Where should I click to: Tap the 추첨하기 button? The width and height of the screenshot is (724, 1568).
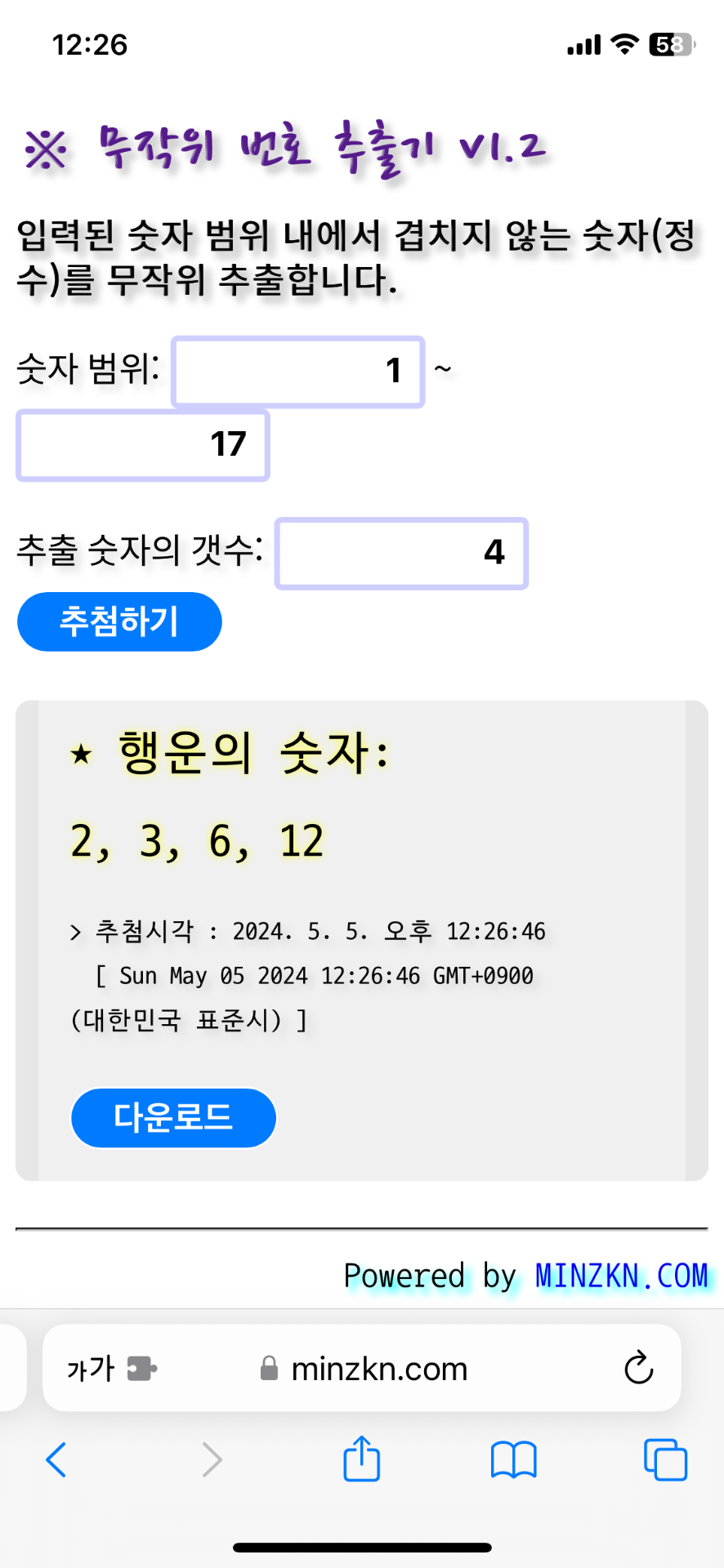[x=119, y=621]
